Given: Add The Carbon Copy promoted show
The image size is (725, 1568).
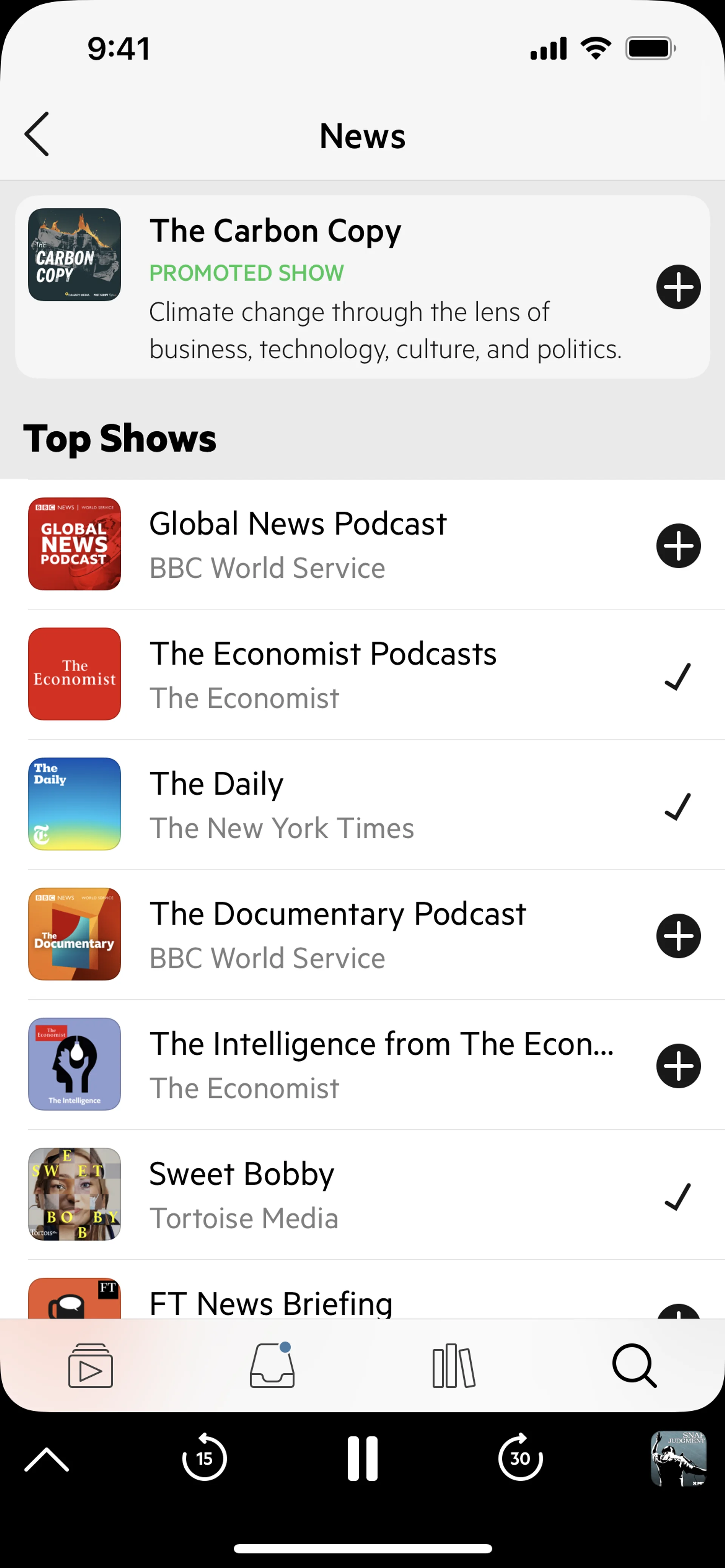Looking at the screenshot, I should (678, 287).
